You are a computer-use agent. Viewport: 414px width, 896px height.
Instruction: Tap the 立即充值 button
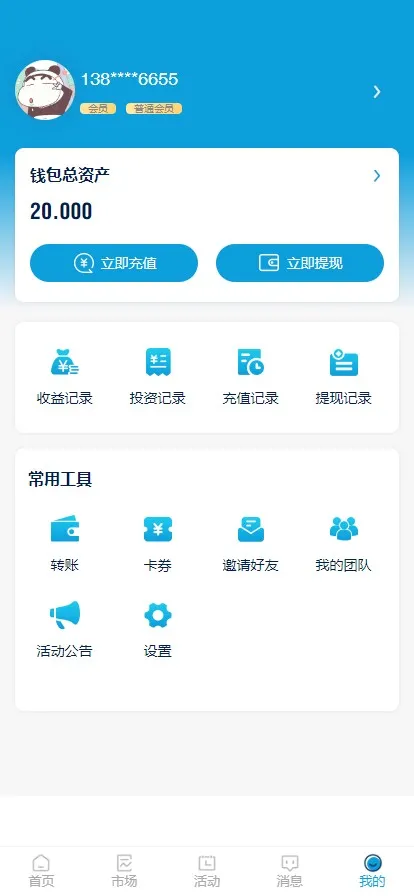coord(114,263)
